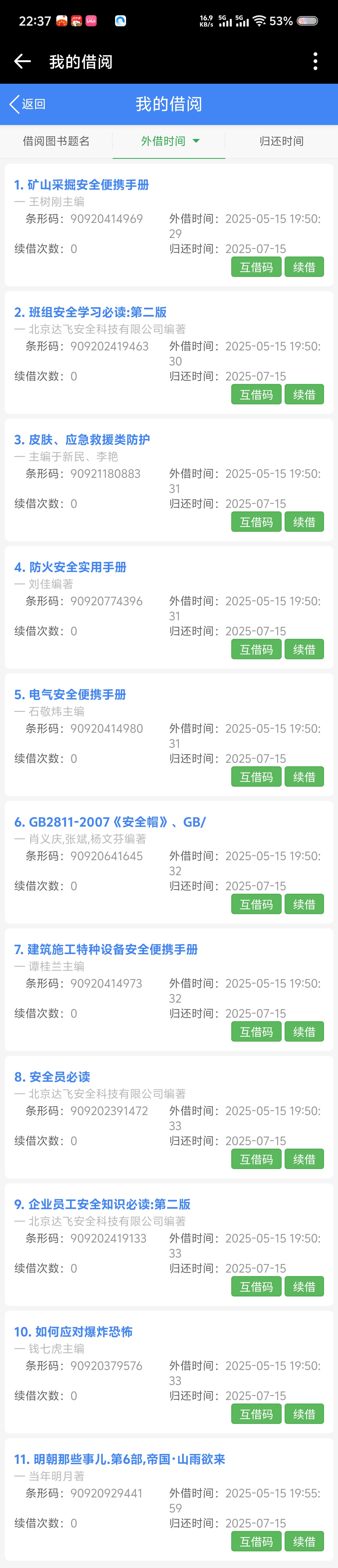Renew 如何应对爆炸恐怖 via 续借
This screenshot has height=1568, width=338.
click(x=304, y=1414)
